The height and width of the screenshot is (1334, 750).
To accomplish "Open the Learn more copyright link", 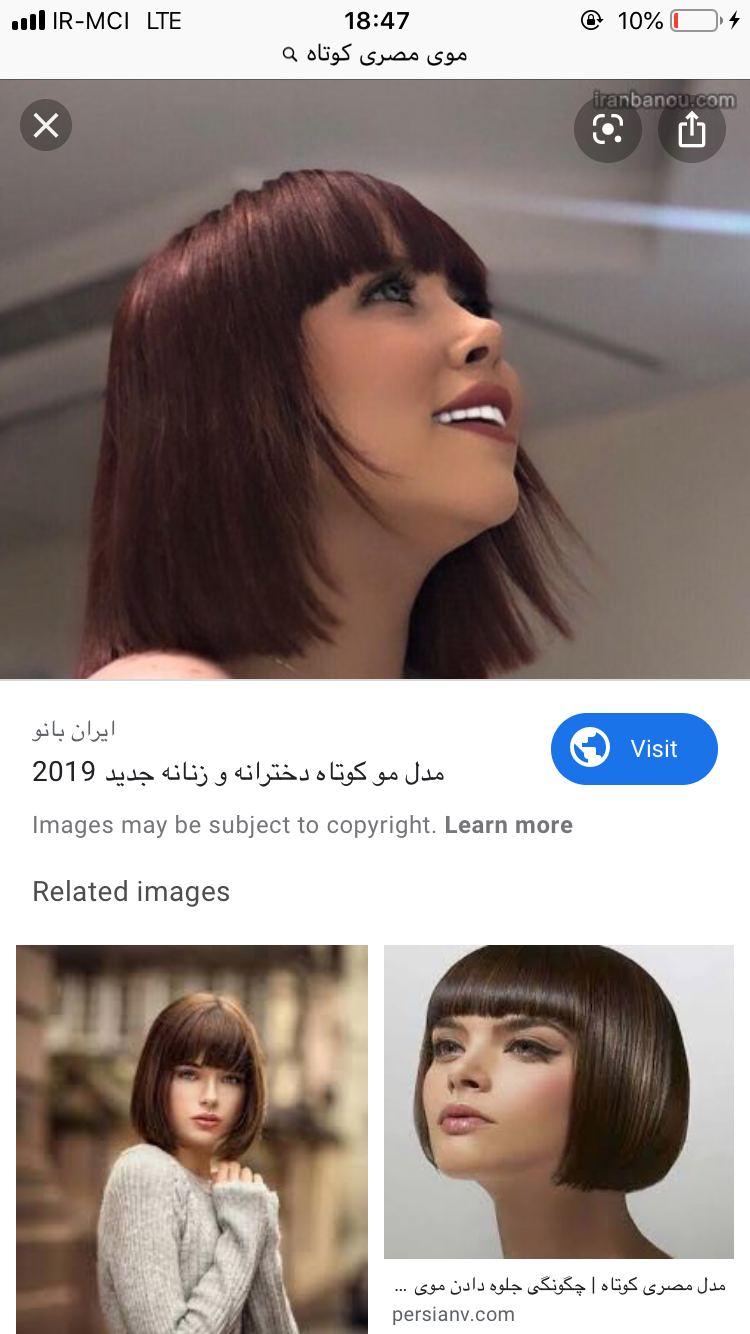I will 509,825.
